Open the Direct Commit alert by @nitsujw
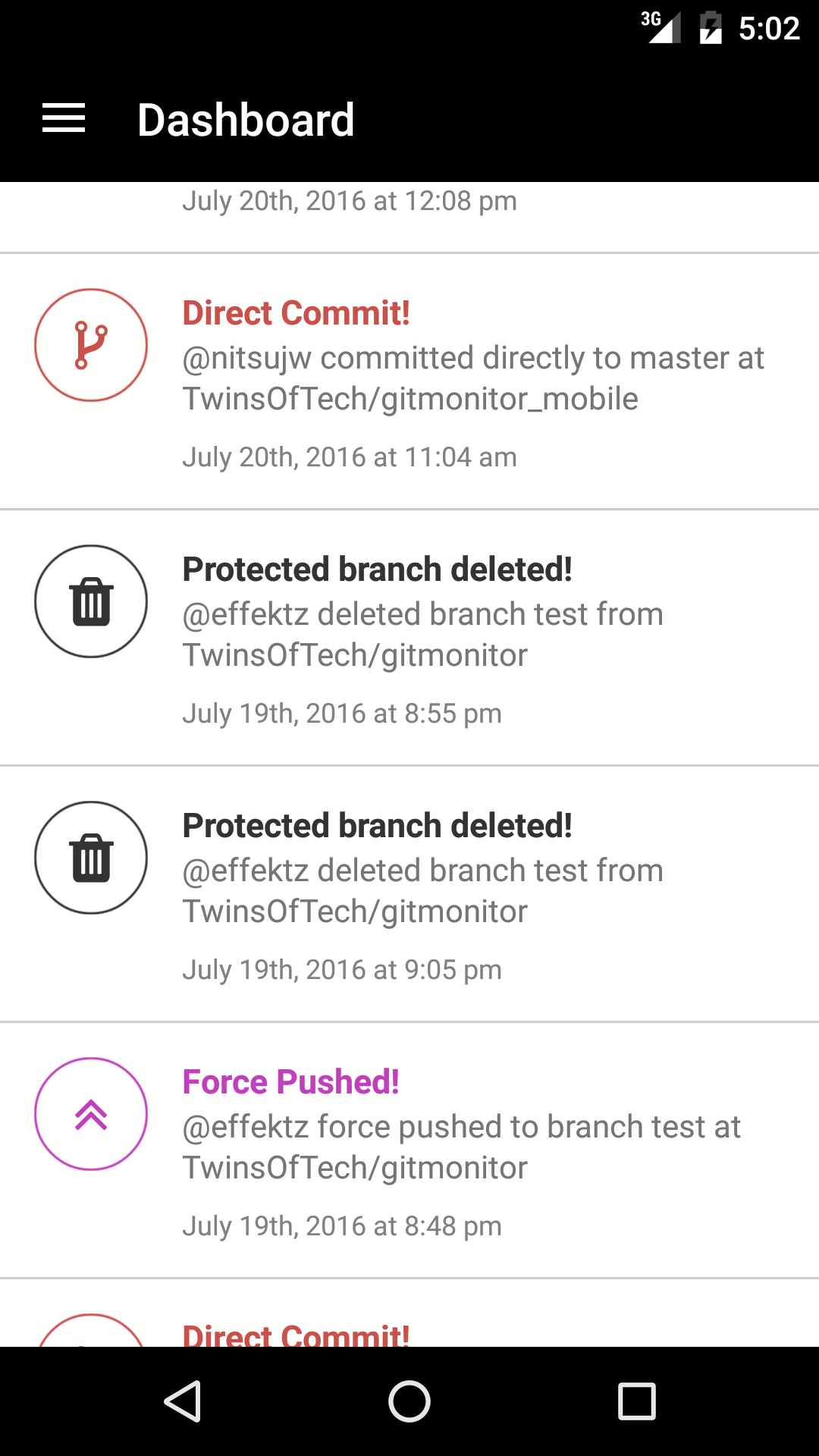 tap(409, 381)
